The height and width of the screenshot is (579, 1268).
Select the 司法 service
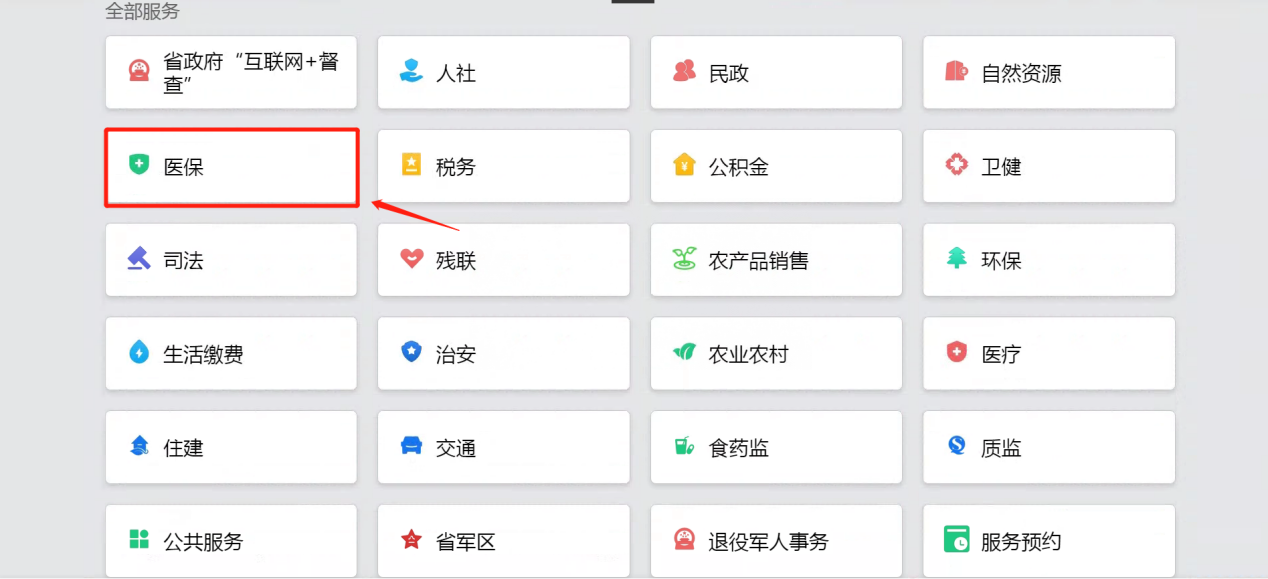(231, 260)
